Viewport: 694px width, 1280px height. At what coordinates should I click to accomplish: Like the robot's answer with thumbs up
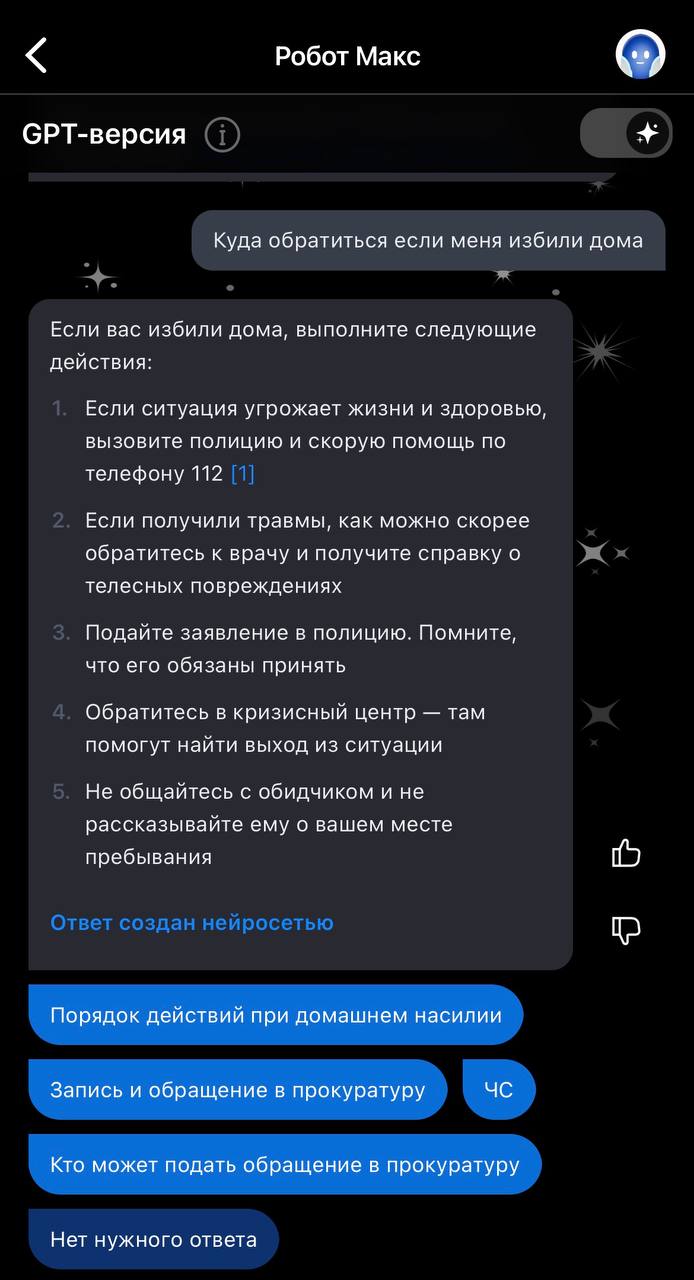(x=626, y=853)
